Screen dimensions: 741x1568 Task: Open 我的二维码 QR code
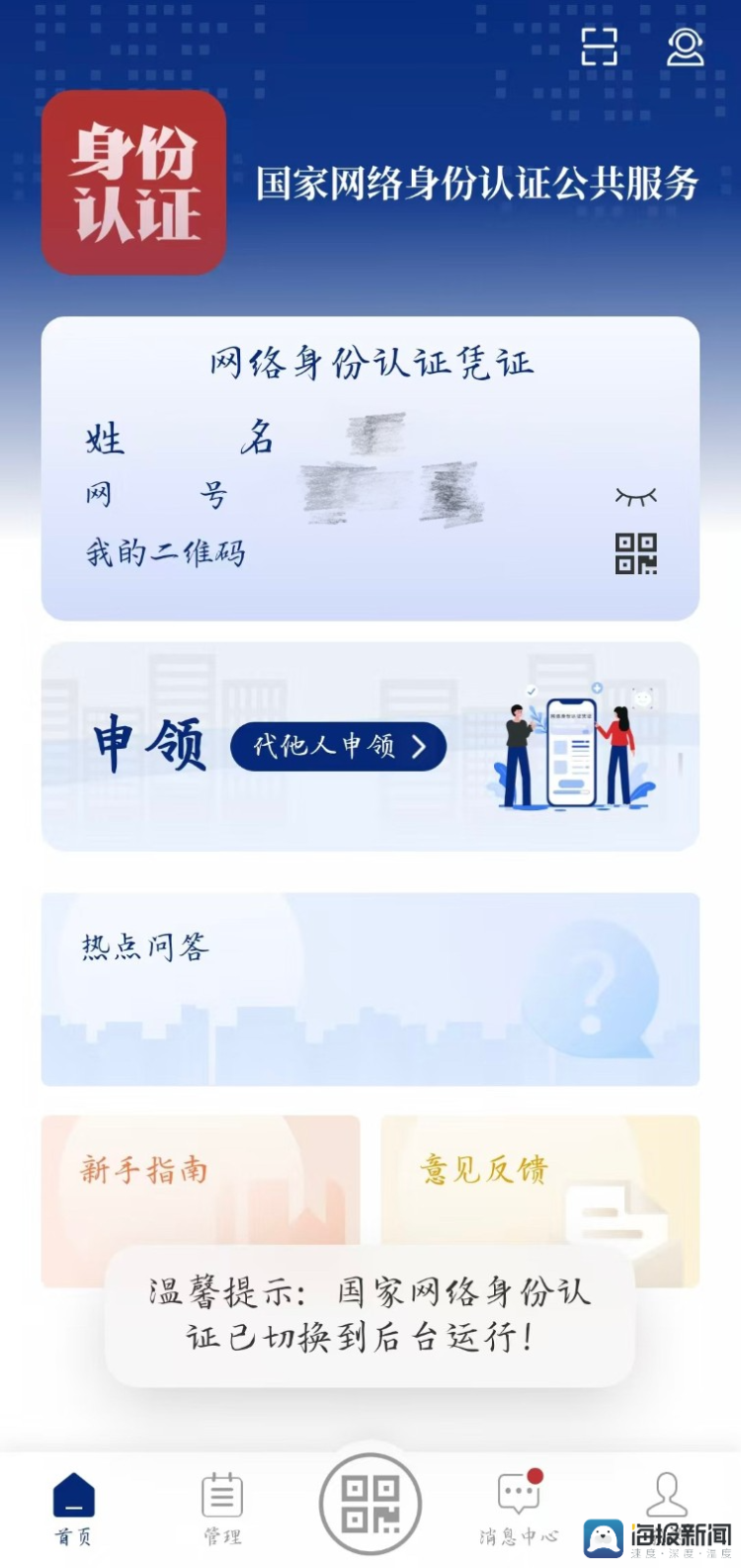[635, 553]
